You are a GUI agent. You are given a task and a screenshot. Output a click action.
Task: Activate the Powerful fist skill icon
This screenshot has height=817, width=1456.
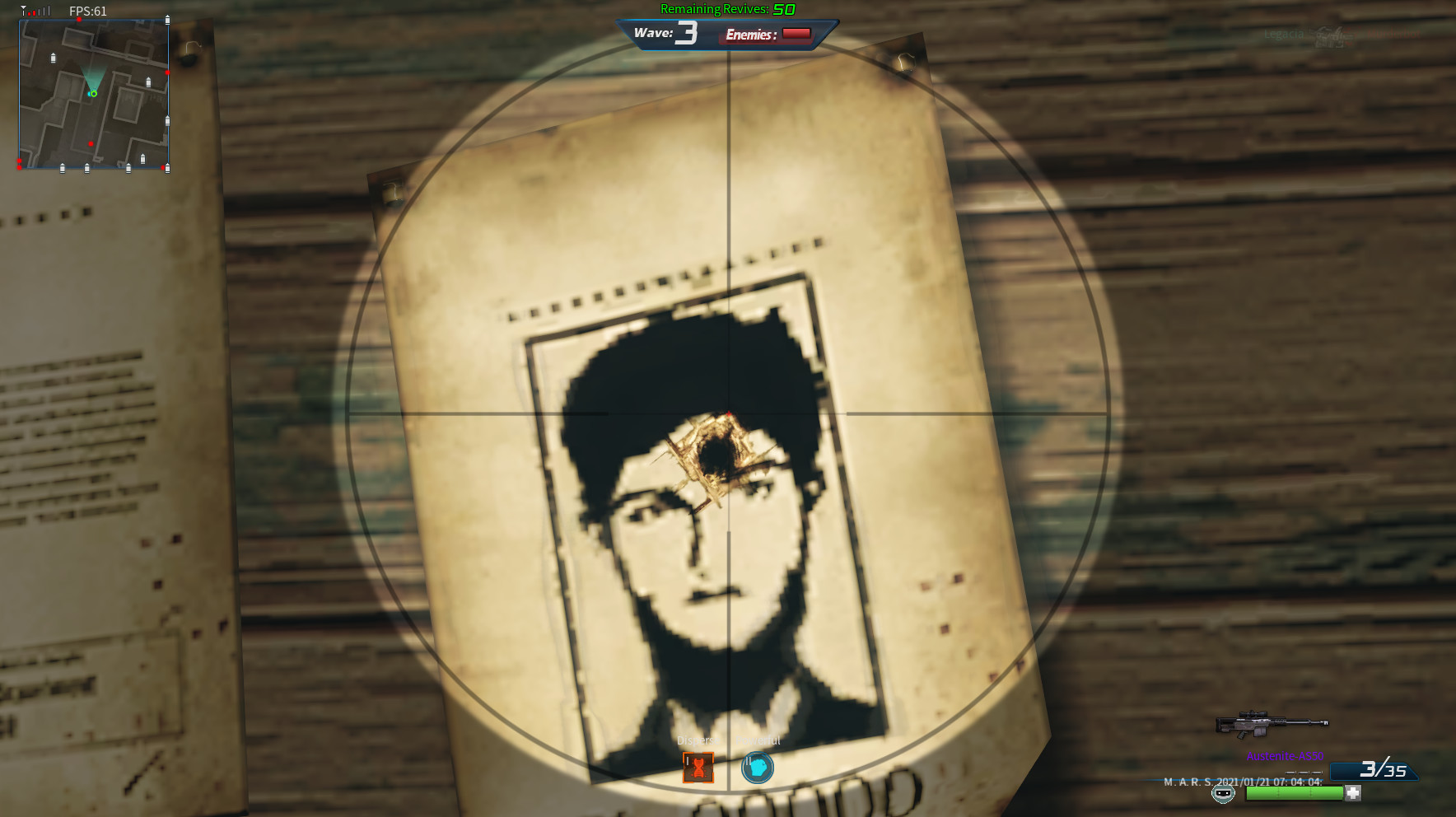[757, 768]
